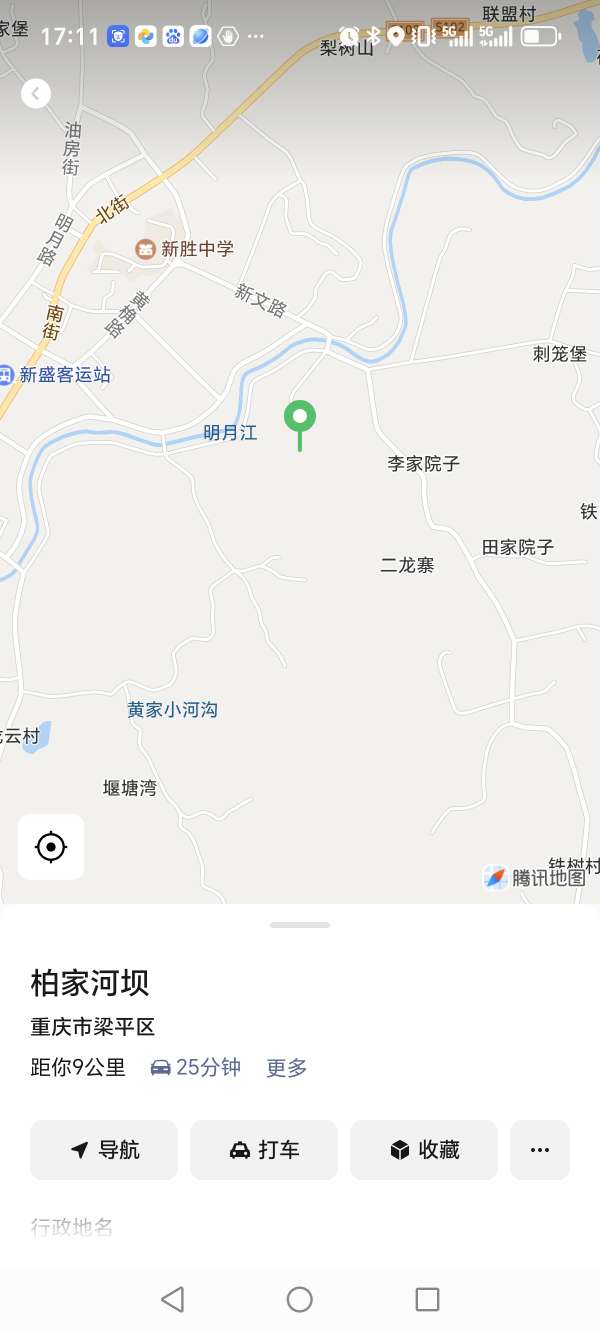The height and width of the screenshot is (1332, 600).
Task: Tap the system home button
Action: pyautogui.click(x=300, y=1299)
